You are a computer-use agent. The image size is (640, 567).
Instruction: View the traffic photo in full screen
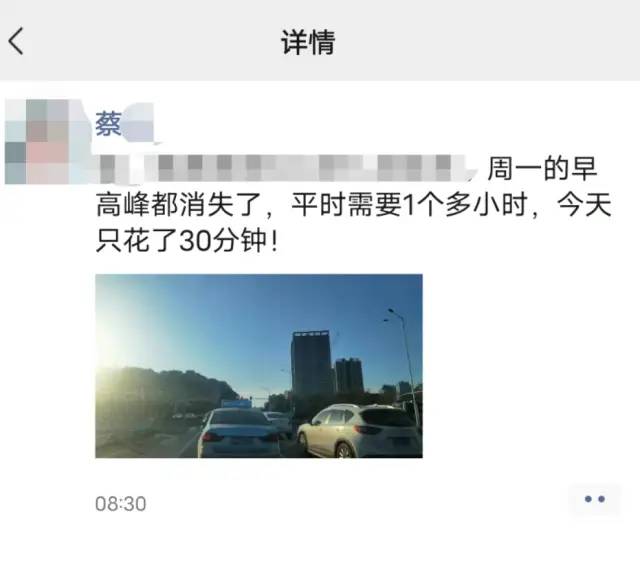click(258, 366)
